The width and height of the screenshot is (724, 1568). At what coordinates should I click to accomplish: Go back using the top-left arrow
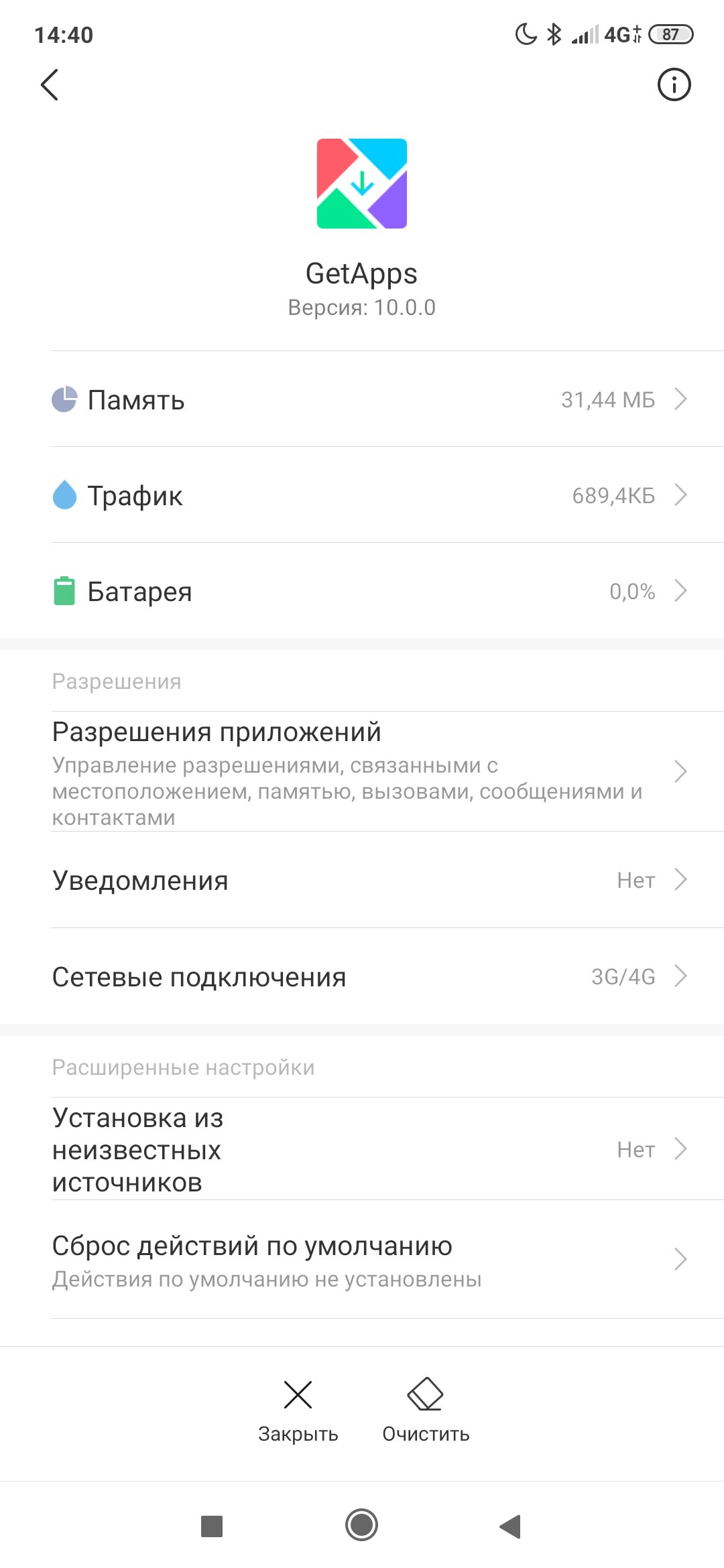tap(50, 84)
